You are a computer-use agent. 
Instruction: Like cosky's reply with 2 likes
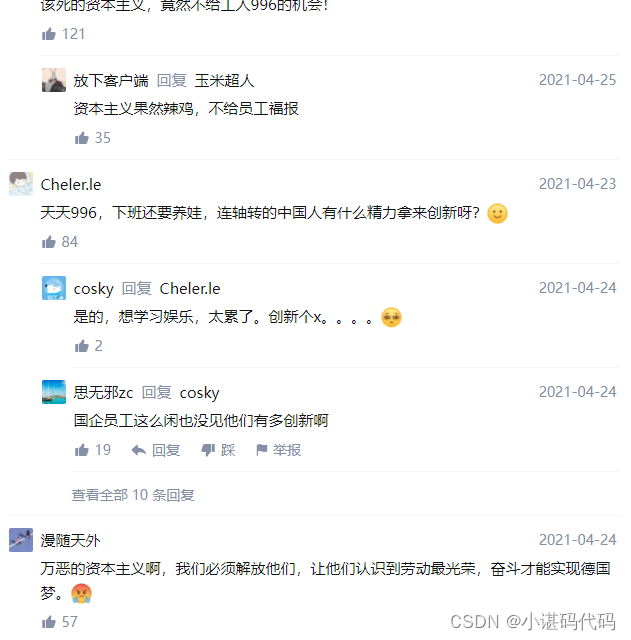point(82,346)
